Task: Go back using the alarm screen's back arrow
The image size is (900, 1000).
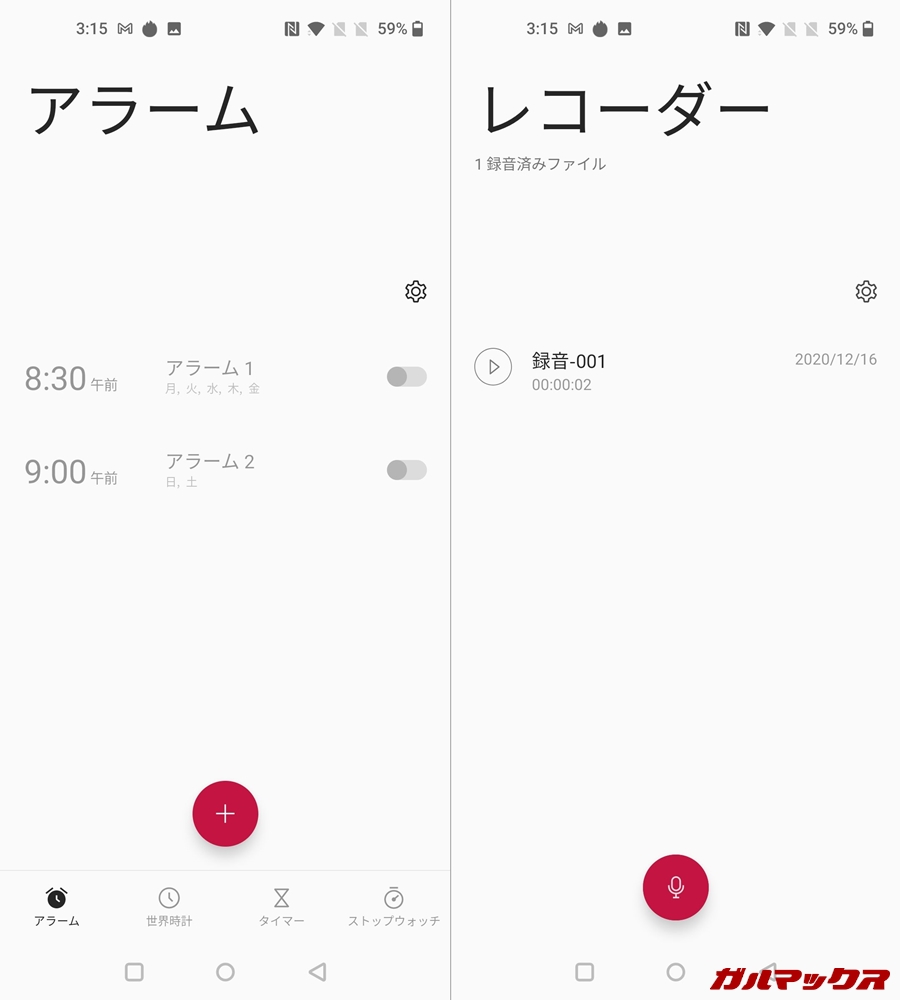Action: coord(317,971)
